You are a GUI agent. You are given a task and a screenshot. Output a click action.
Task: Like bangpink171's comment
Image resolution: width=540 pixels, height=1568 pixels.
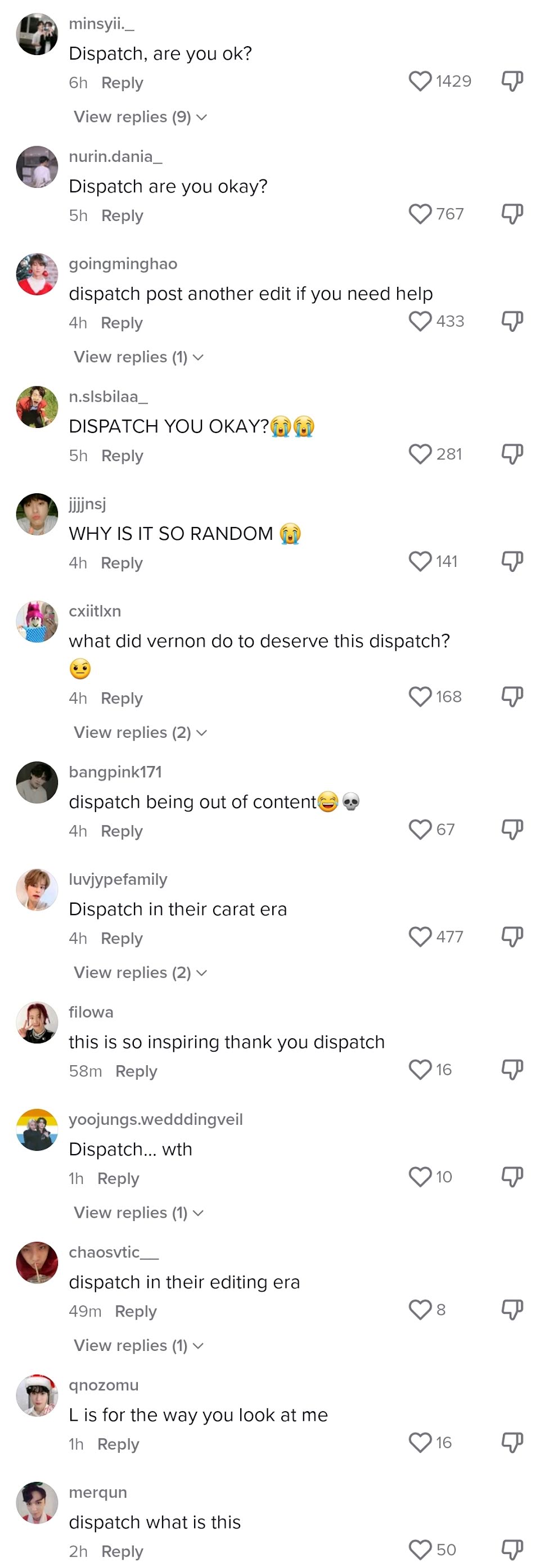420,830
